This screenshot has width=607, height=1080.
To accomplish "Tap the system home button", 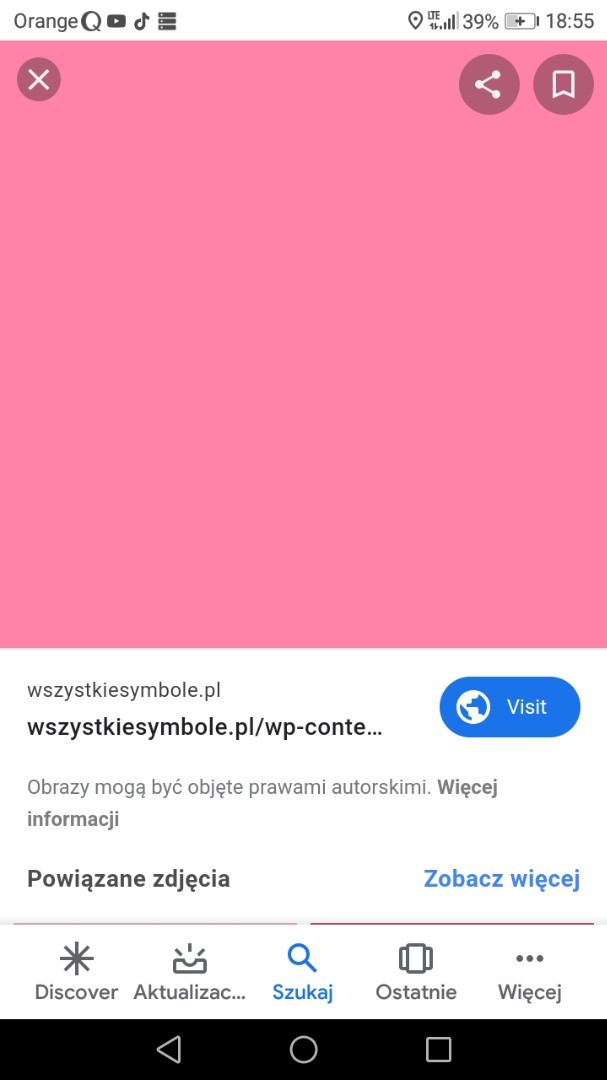I will click(303, 1049).
